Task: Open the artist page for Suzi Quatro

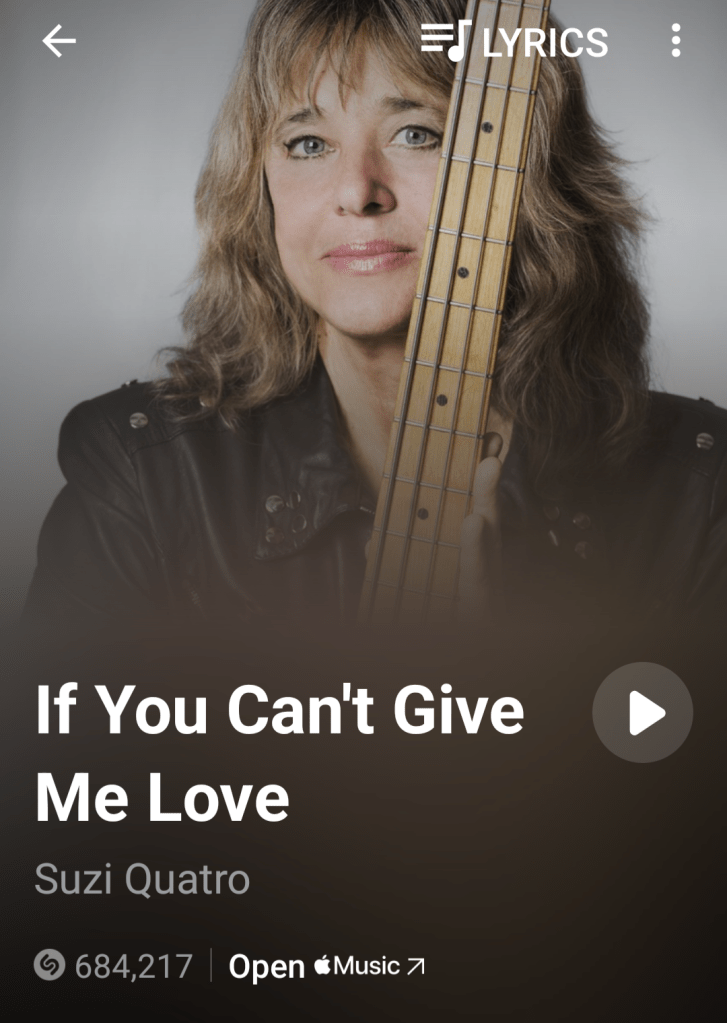Action: 142,881
